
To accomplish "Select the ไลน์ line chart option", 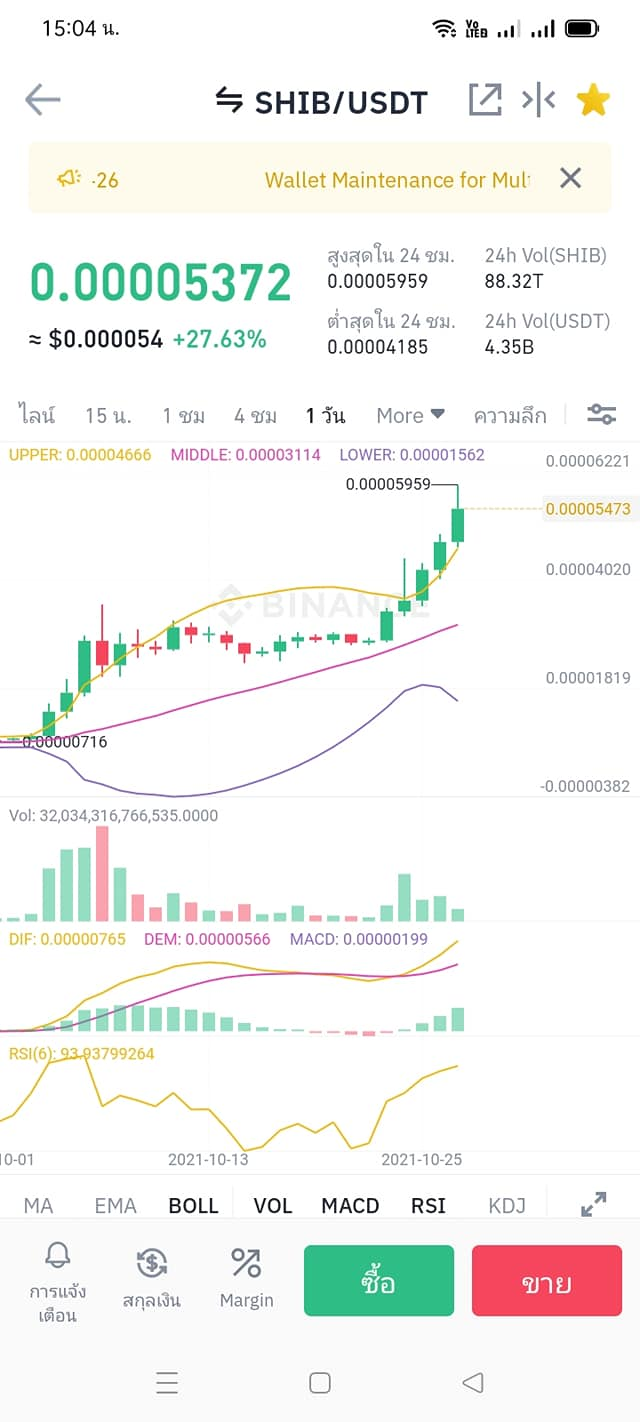I will click(37, 415).
